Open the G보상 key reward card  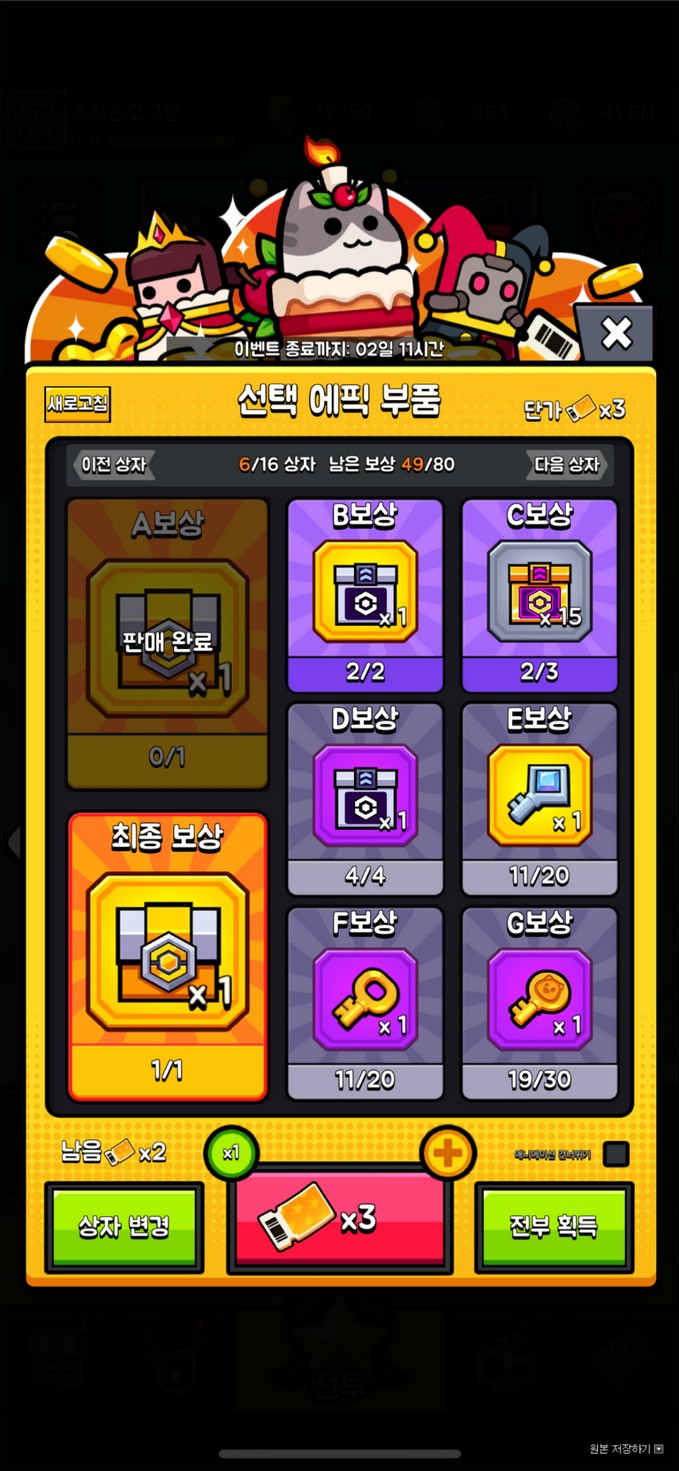click(x=539, y=1002)
